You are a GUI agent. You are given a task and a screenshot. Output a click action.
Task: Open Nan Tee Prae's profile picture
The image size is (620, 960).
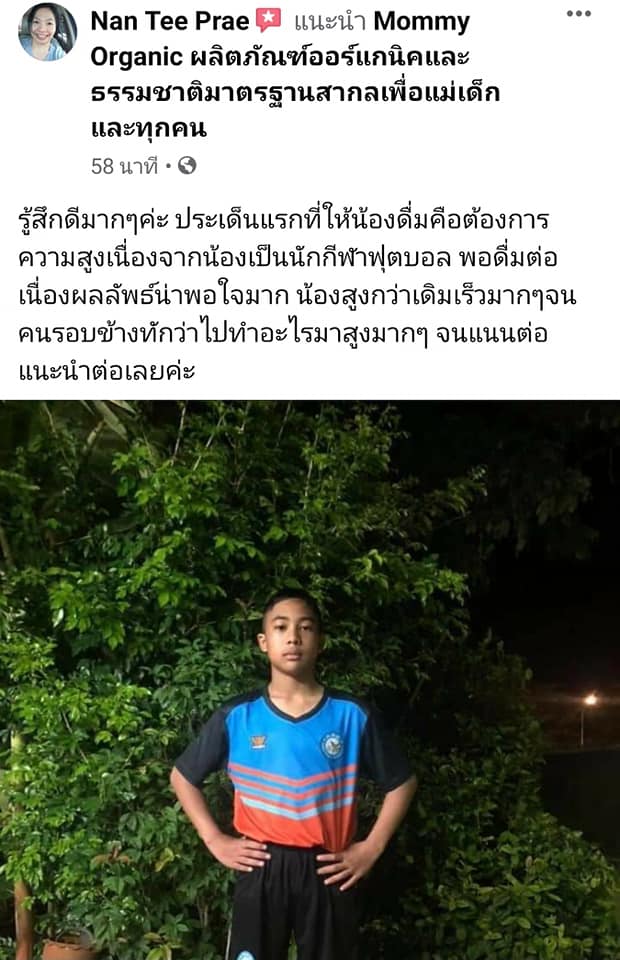tap(47, 32)
